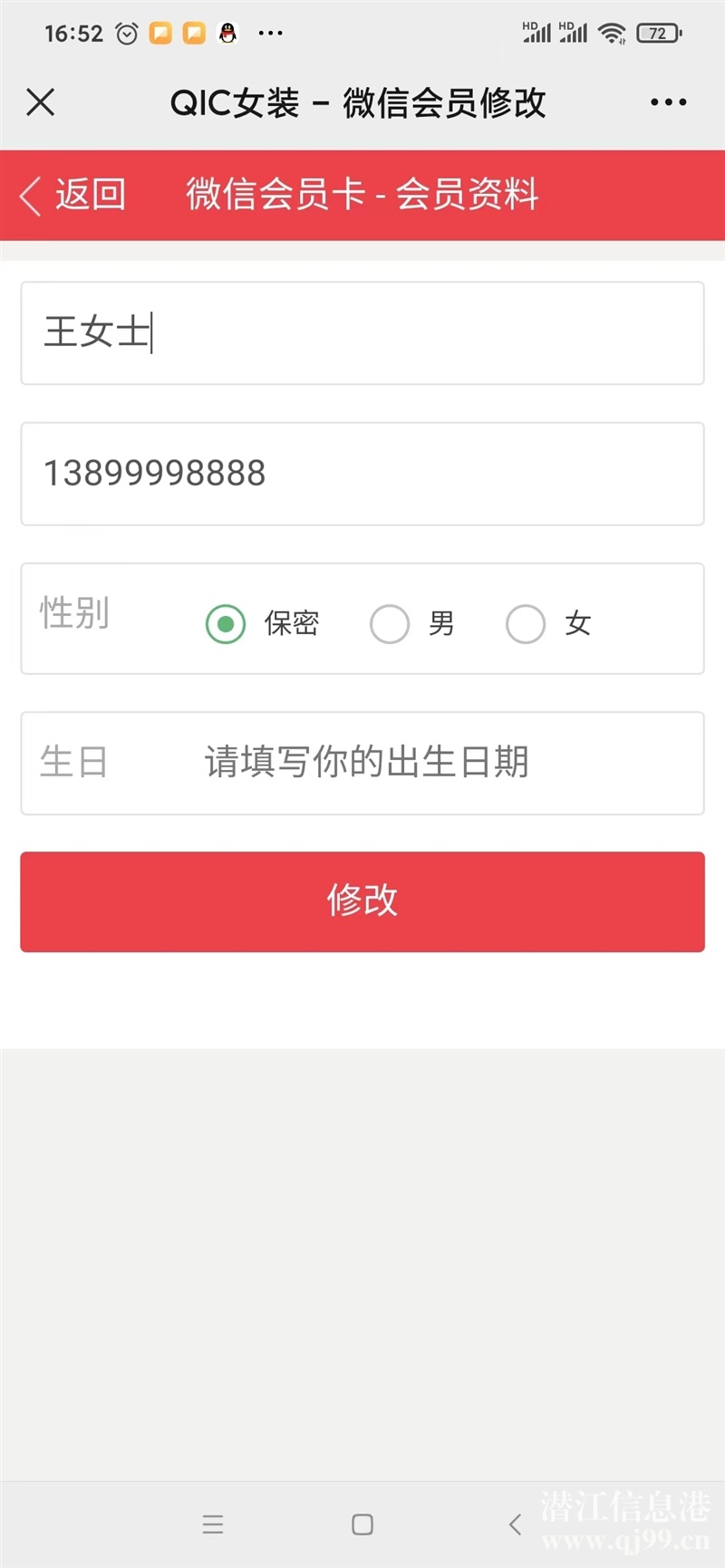Open the three-dot overflow menu
Viewport: 725px width, 1568px height.
click(668, 102)
